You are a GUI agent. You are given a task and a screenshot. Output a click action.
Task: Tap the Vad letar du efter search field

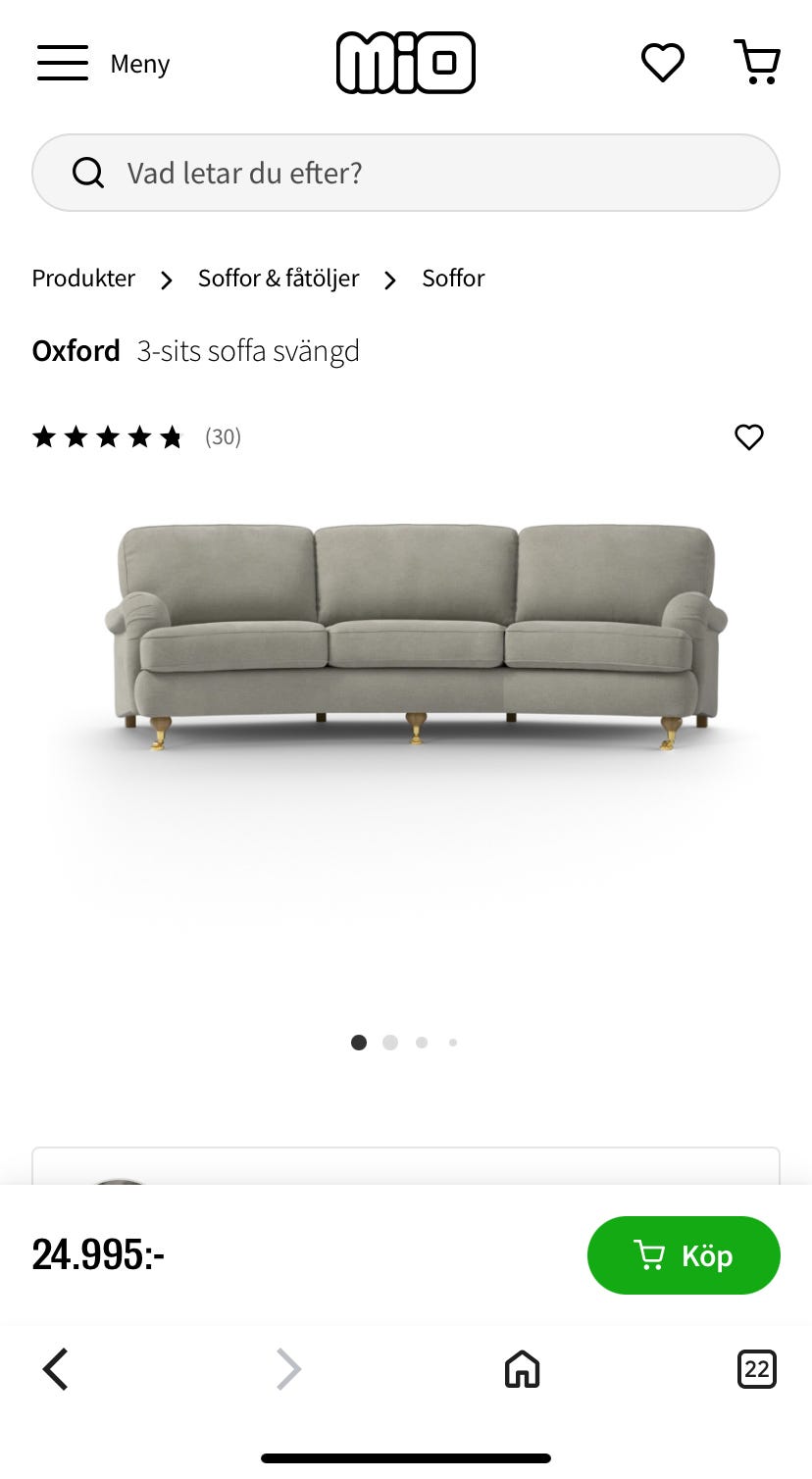pos(405,172)
